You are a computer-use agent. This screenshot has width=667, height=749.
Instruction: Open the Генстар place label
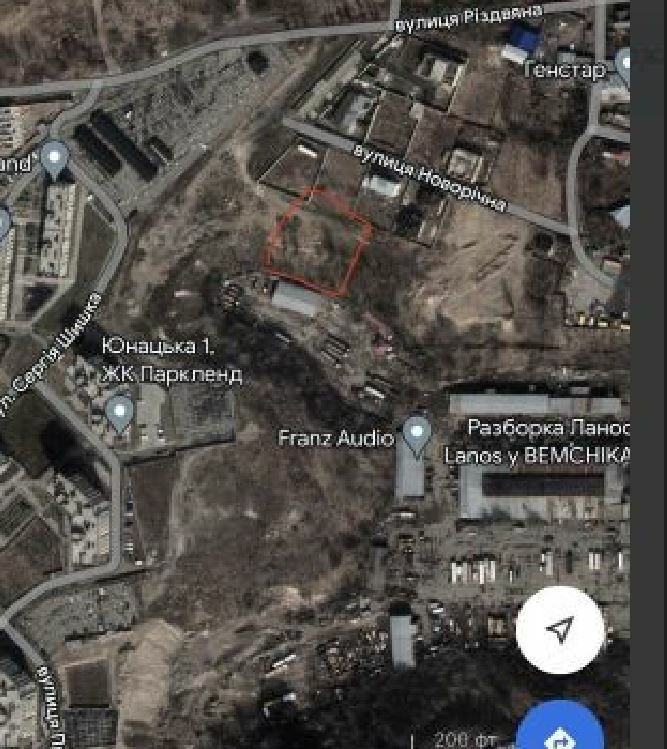coord(566,70)
